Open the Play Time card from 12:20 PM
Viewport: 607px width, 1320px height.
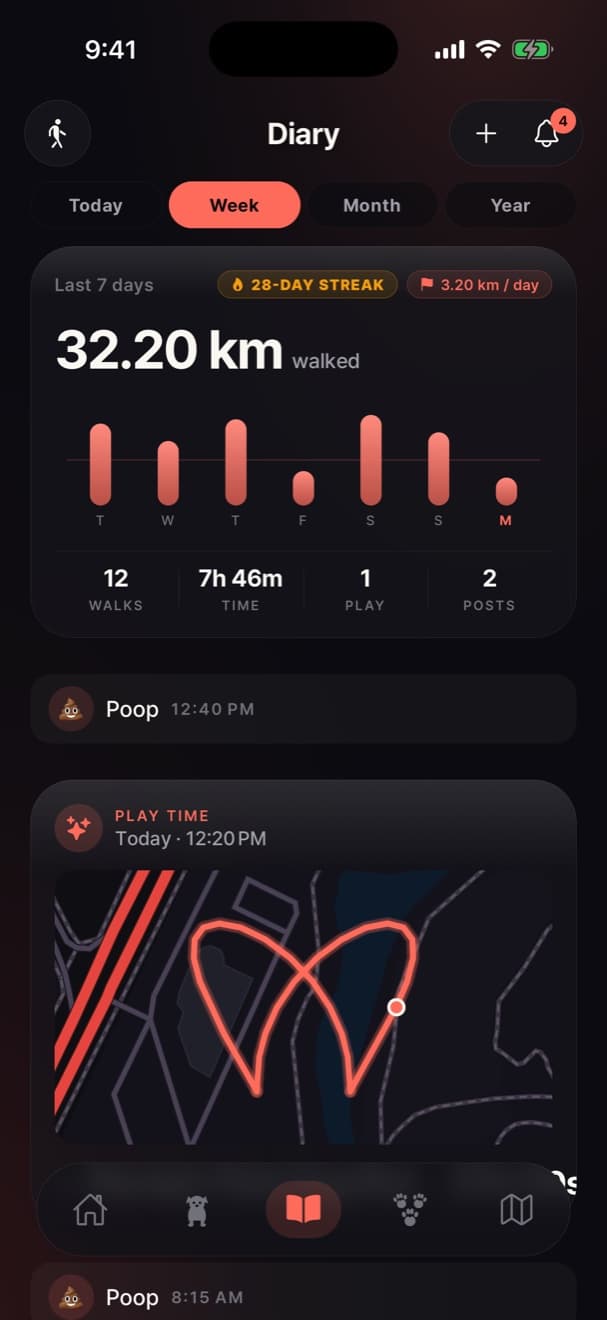click(303, 970)
